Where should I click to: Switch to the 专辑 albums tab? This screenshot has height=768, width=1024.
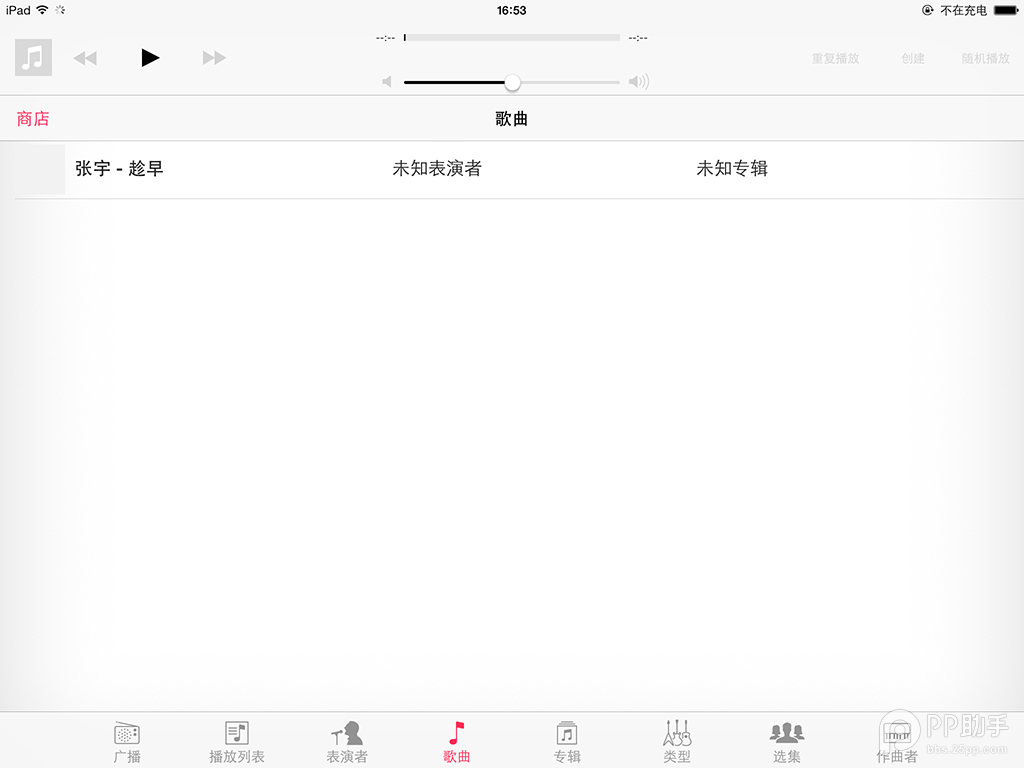point(567,741)
